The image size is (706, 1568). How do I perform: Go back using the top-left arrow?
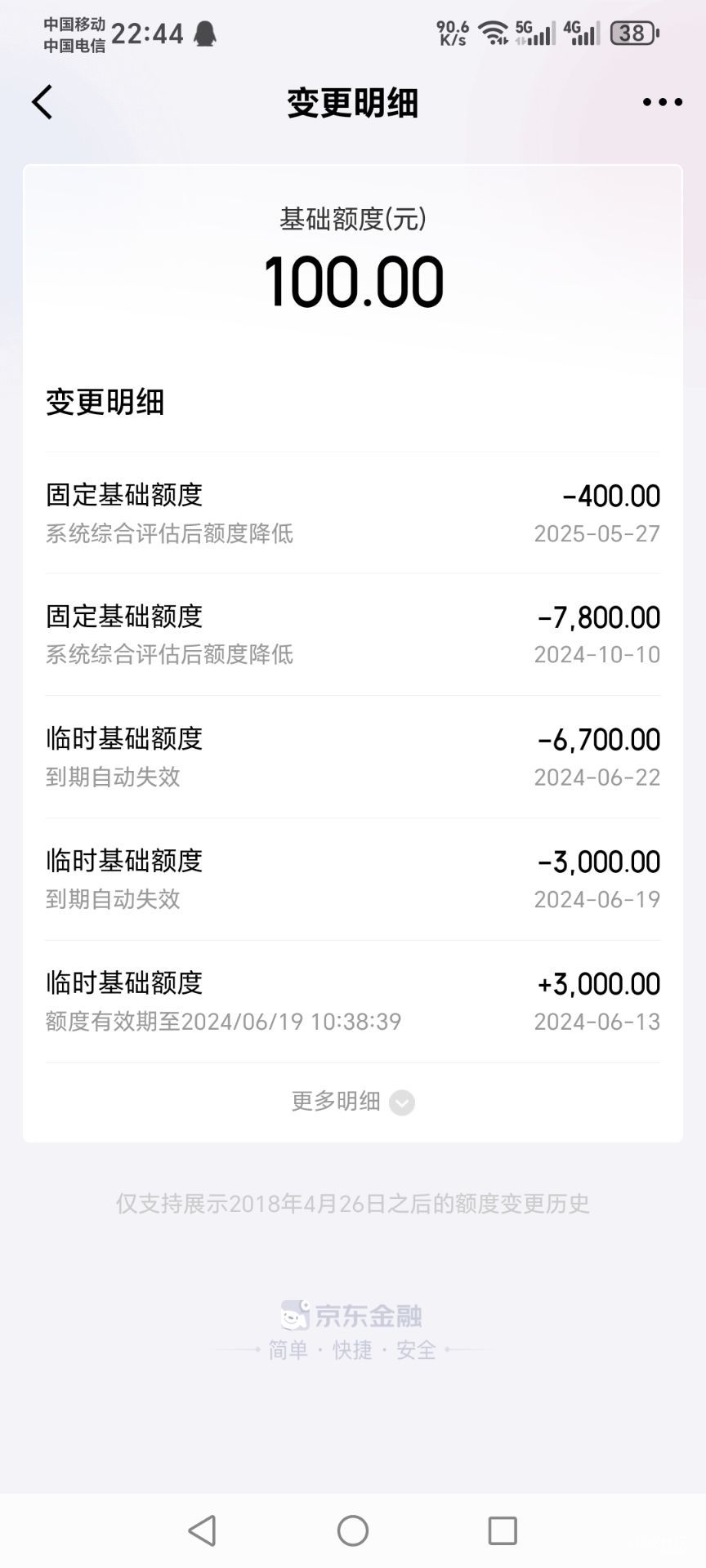(x=42, y=102)
